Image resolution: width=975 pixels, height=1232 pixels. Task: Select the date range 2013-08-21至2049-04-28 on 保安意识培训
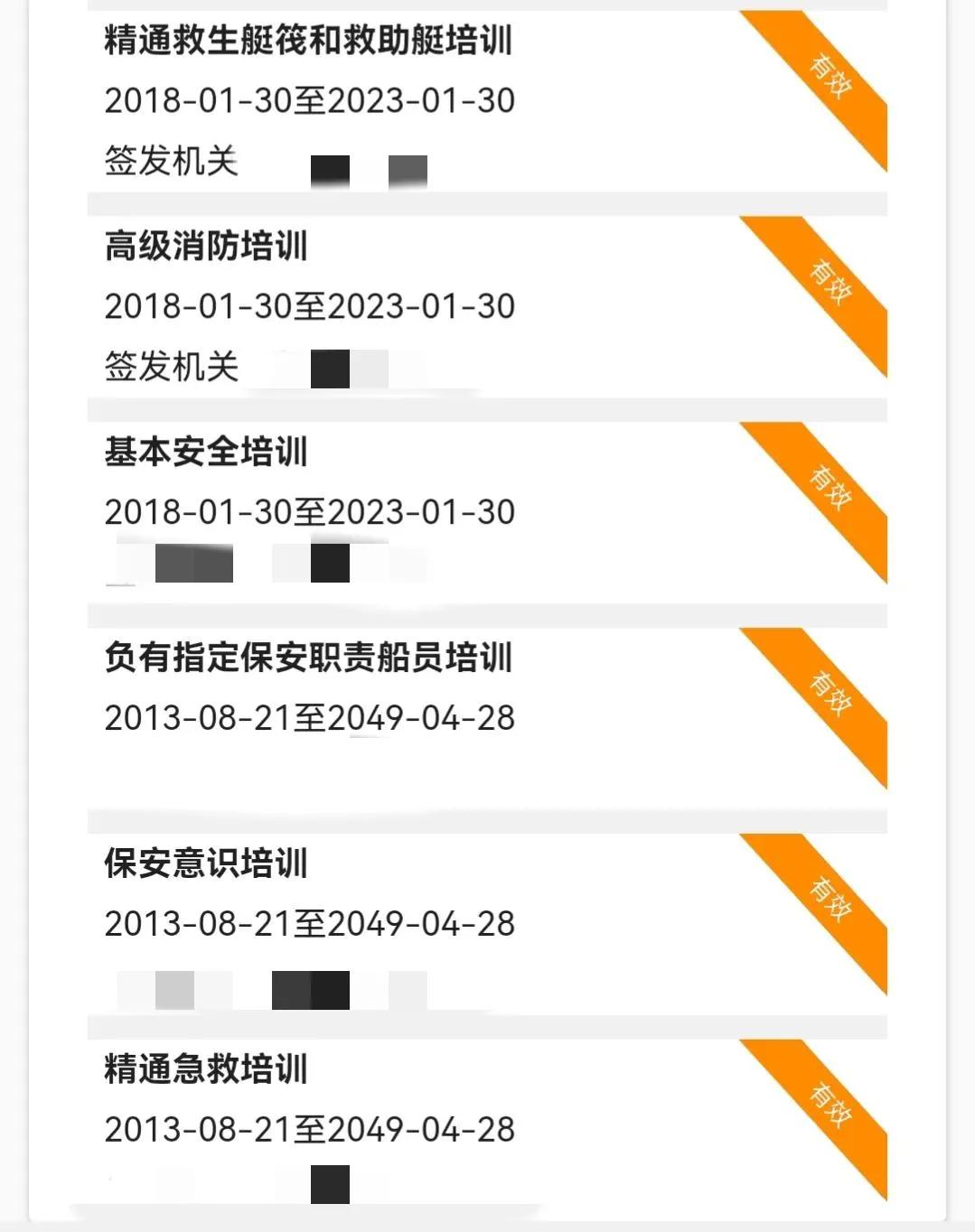tap(312, 924)
